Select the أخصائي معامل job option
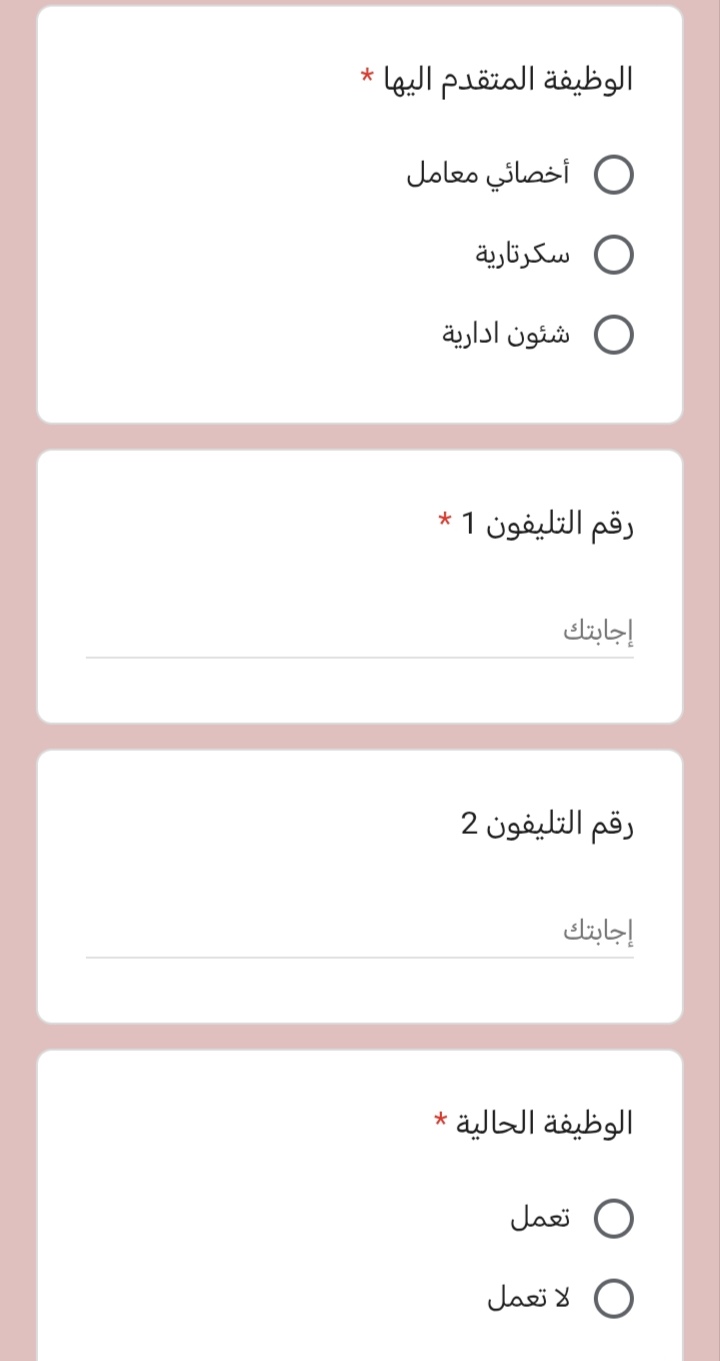The height and width of the screenshot is (1361, 720). (x=614, y=175)
